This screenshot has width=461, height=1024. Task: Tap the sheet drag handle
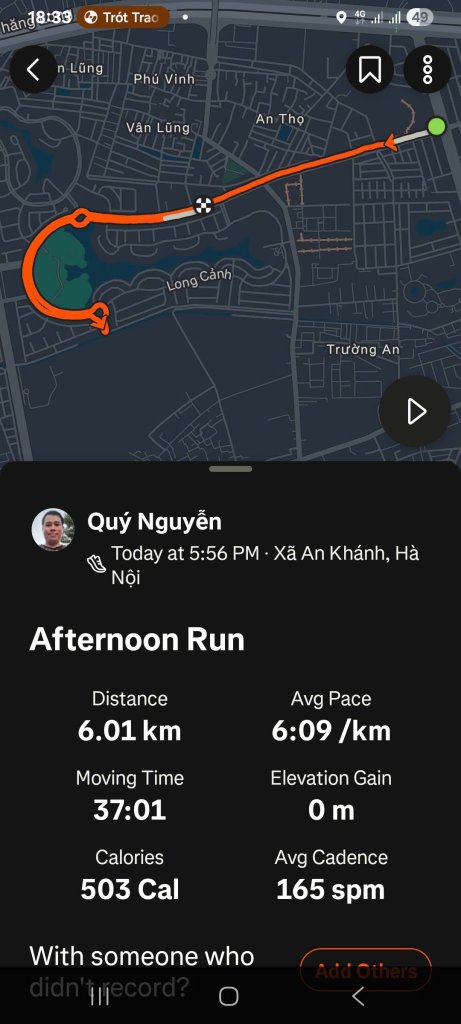(230, 469)
